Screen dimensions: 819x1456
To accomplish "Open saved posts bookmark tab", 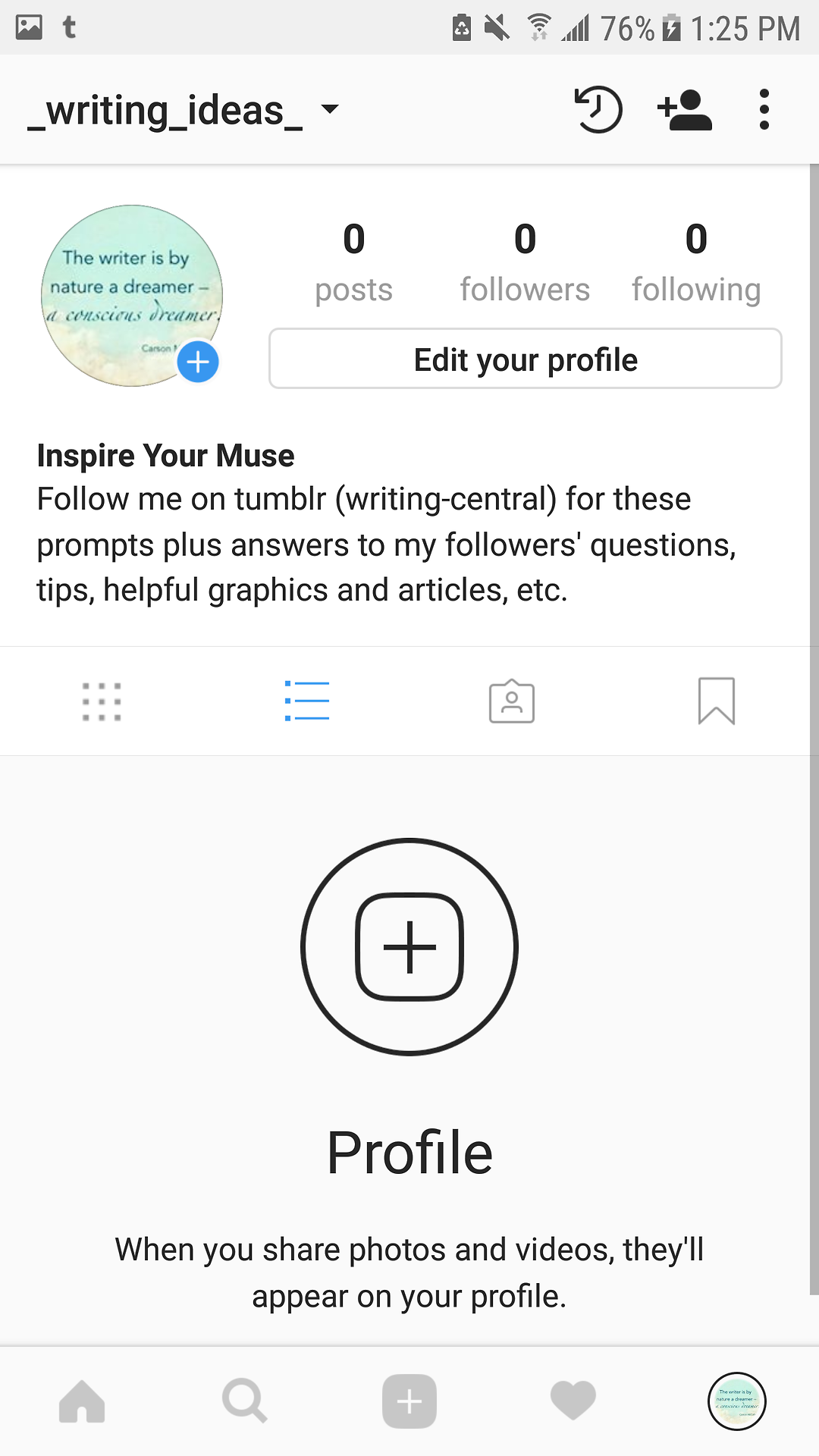I will (717, 701).
